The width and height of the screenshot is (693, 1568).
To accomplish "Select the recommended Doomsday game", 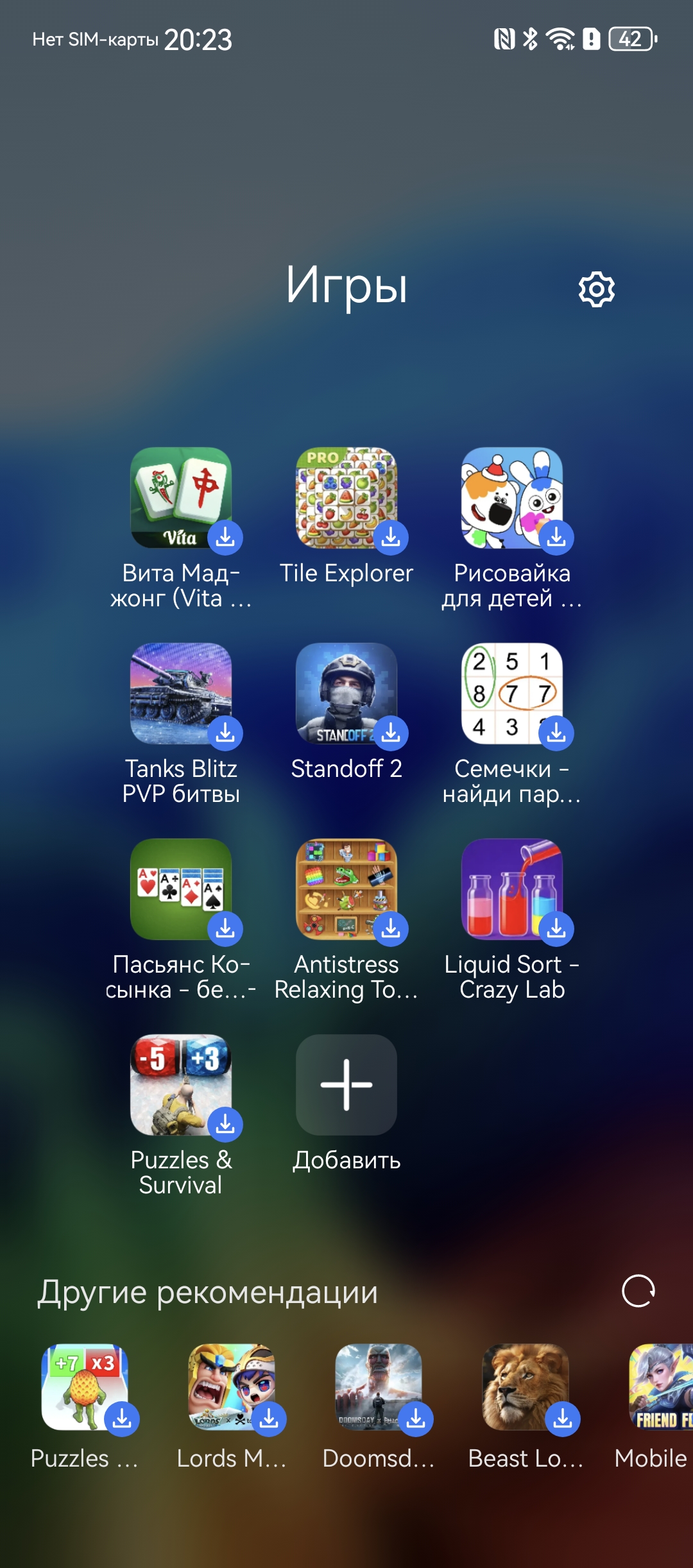I will (x=379, y=1387).
